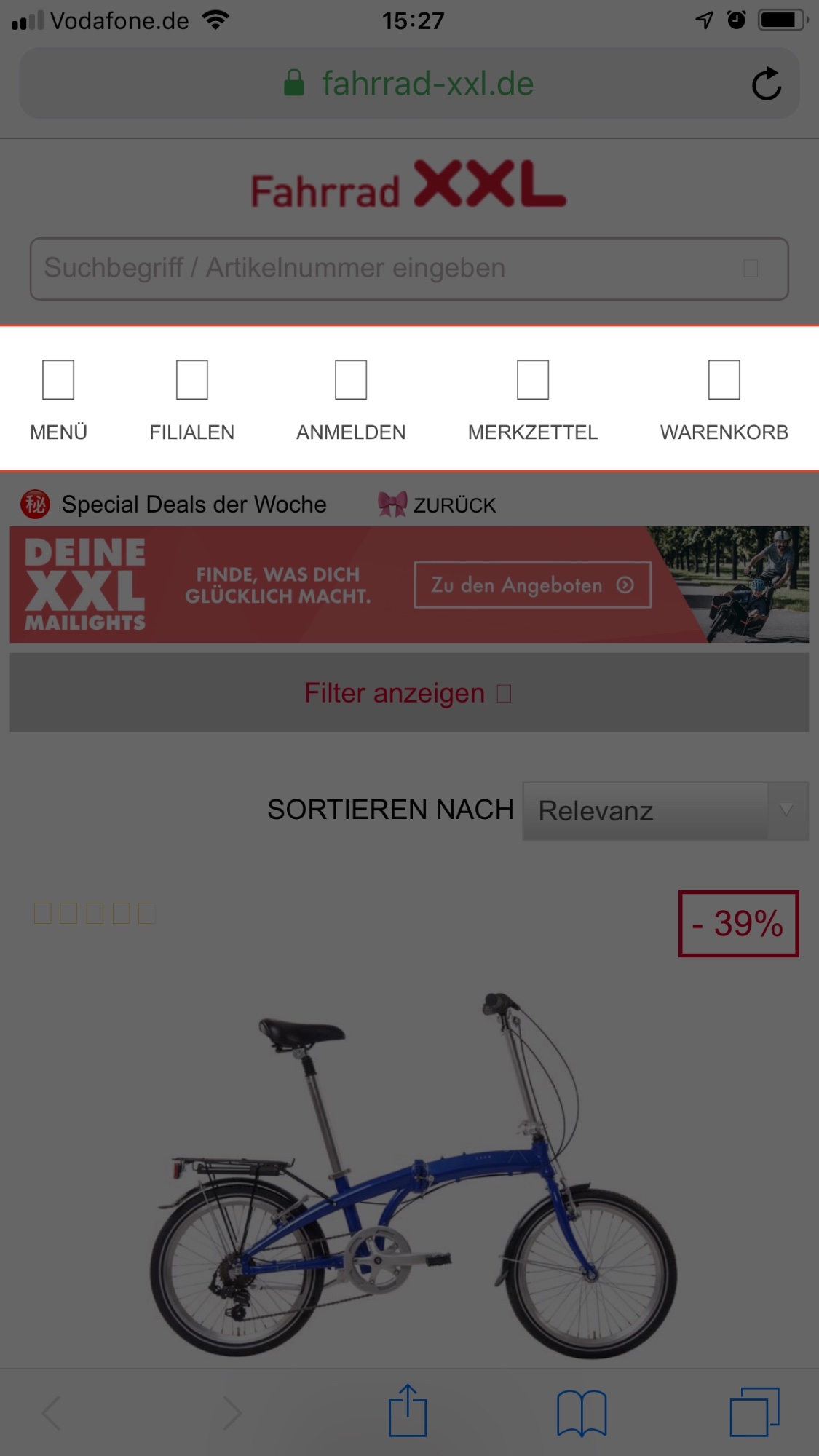Show open Safari tabs
Screen dimensions: 819x1456
point(754,1412)
